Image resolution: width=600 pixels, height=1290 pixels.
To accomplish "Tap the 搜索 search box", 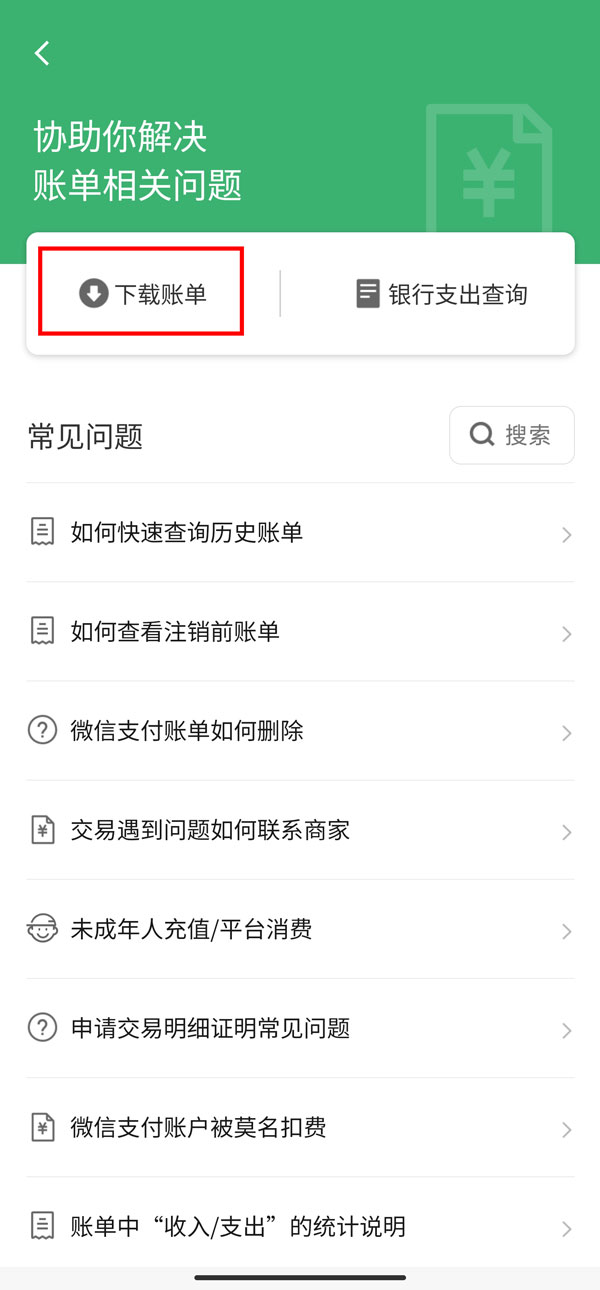I will point(511,435).
